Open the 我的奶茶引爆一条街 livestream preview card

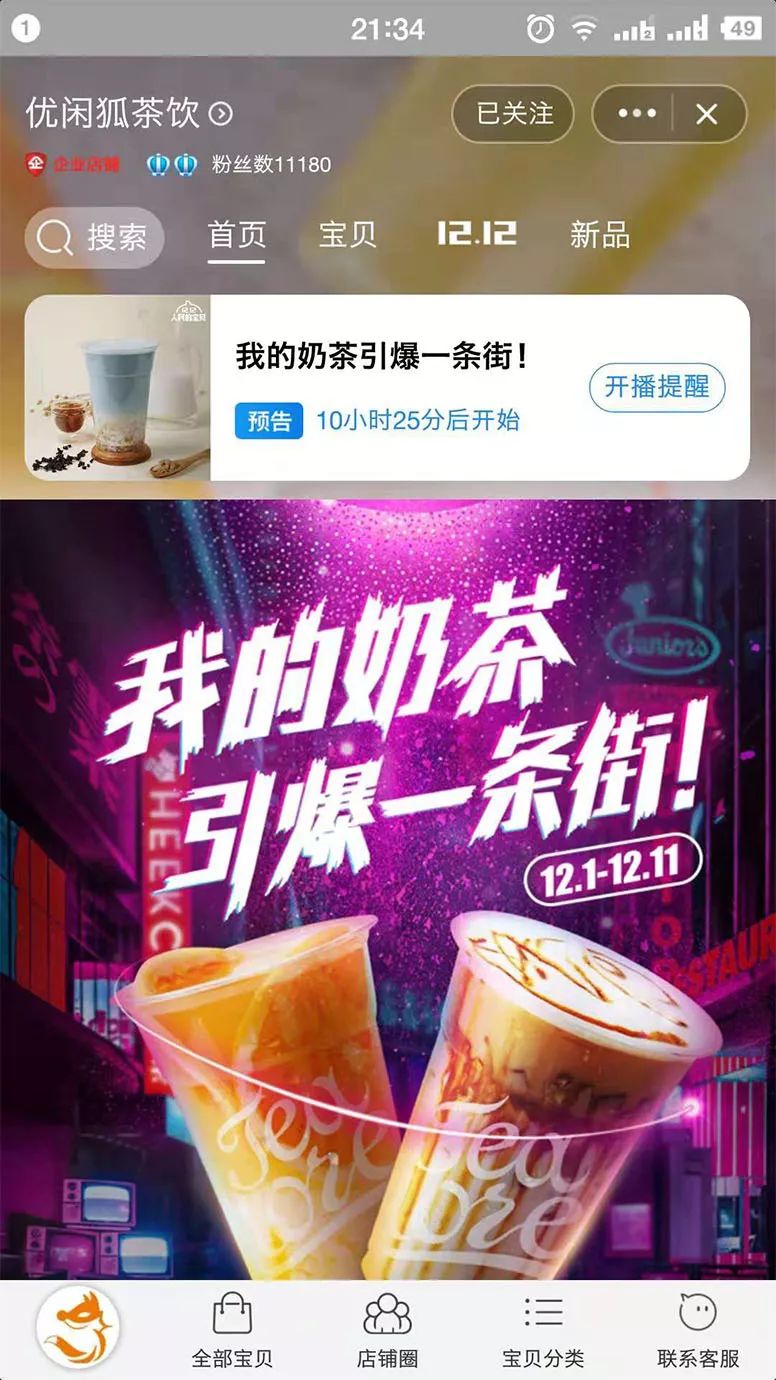tap(387, 388)
